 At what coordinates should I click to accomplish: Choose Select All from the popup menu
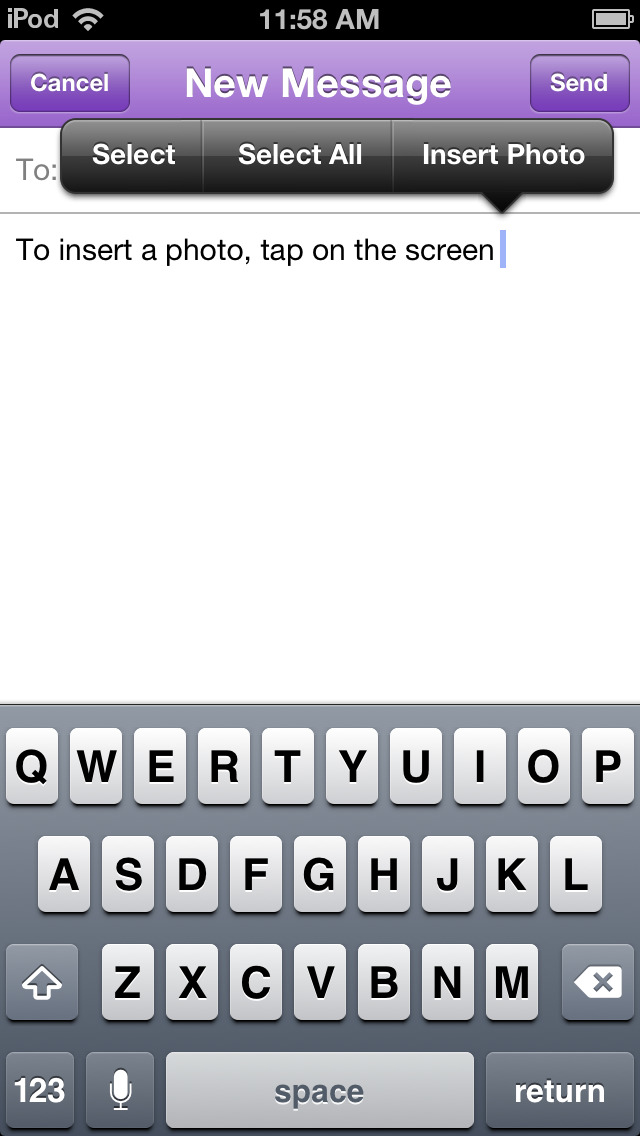coord(299,155)
